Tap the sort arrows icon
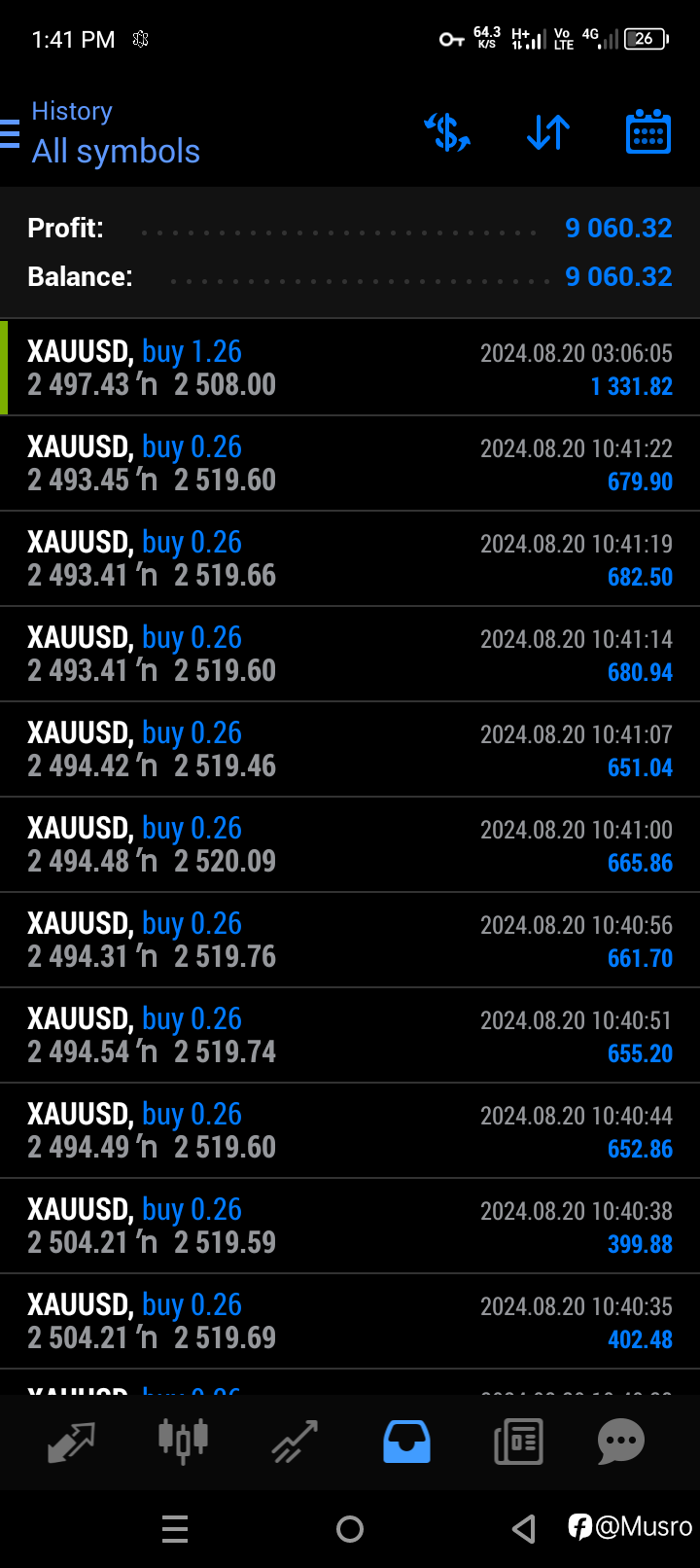The image size is (700, 1568). coord(548,132)
